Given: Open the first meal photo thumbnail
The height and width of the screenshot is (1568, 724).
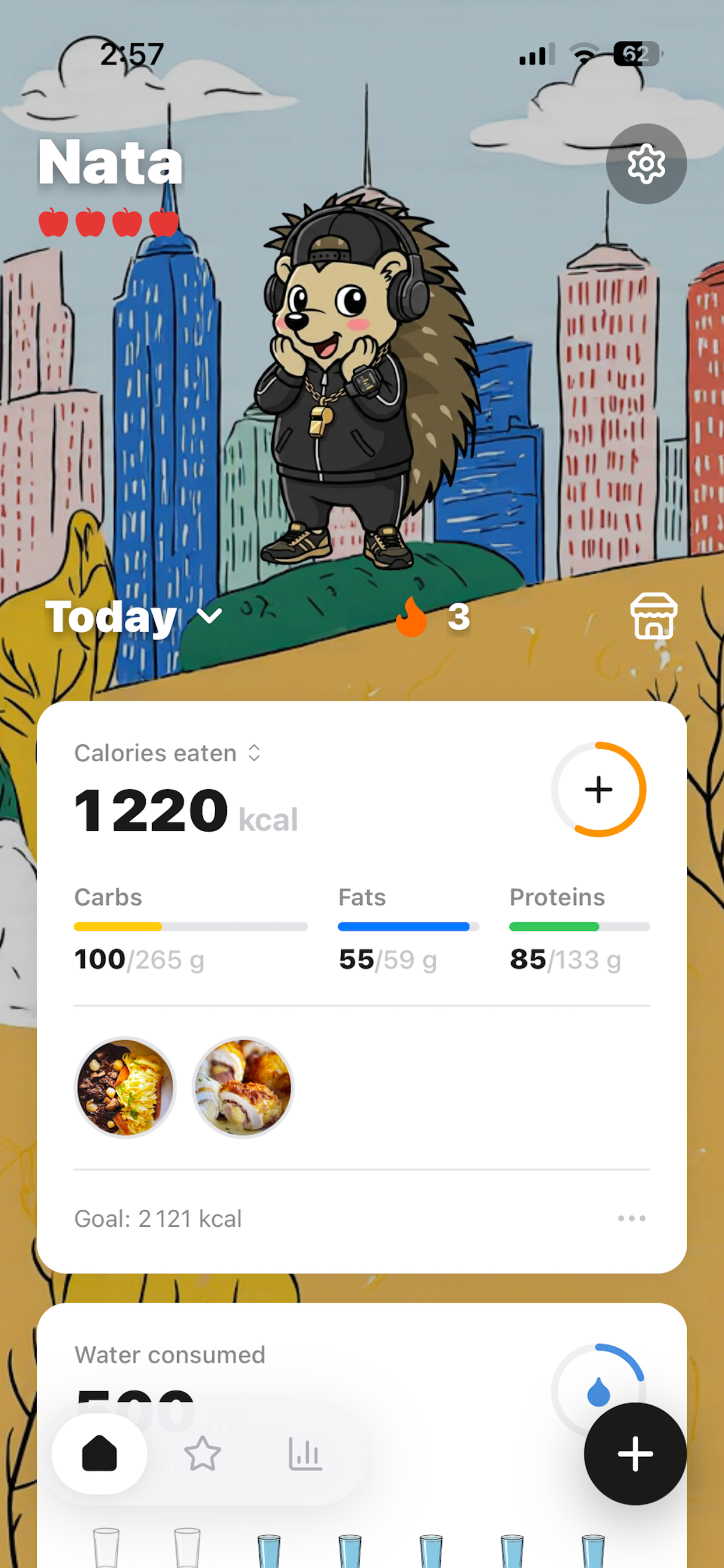Looking at the screenshot, I should click(x=124, y=1087).
